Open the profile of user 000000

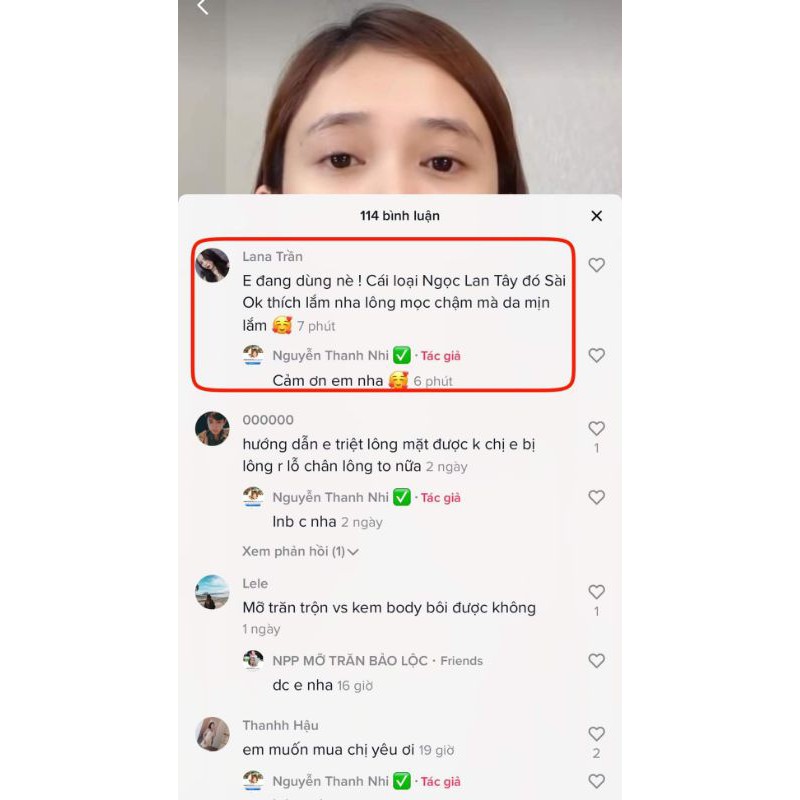(212, 428)
